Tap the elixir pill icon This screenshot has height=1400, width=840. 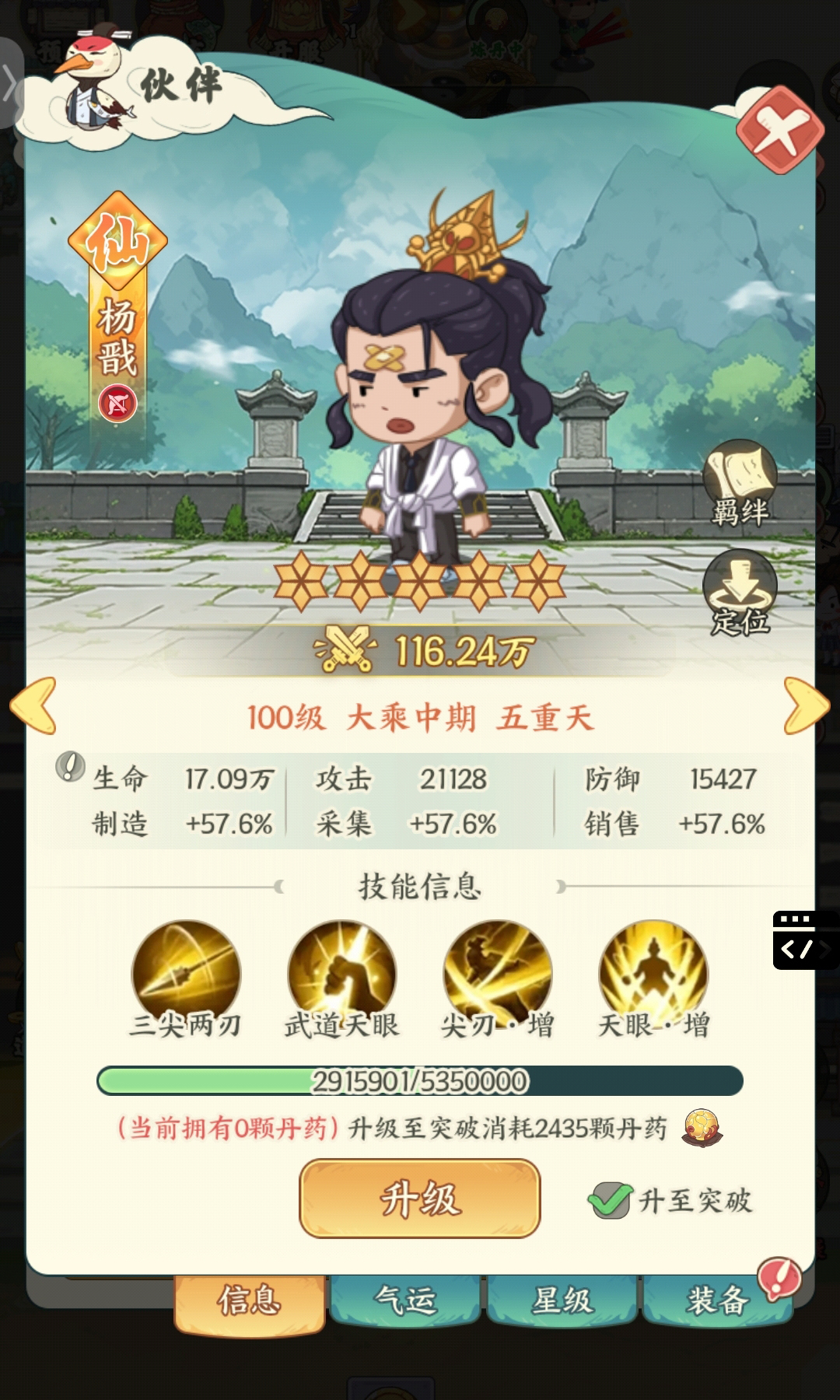[702, 1128]
